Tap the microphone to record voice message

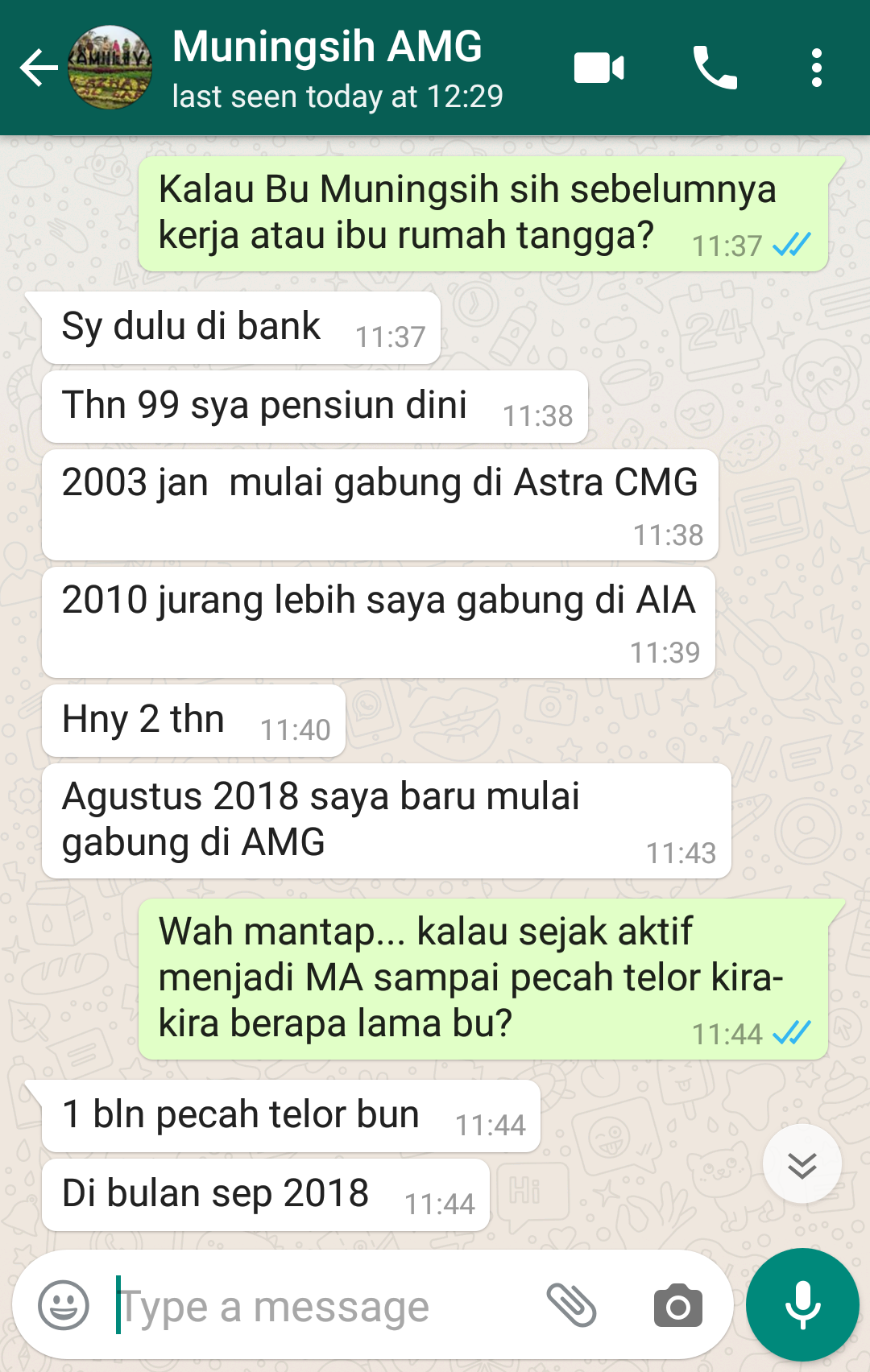coord(802,1304)
